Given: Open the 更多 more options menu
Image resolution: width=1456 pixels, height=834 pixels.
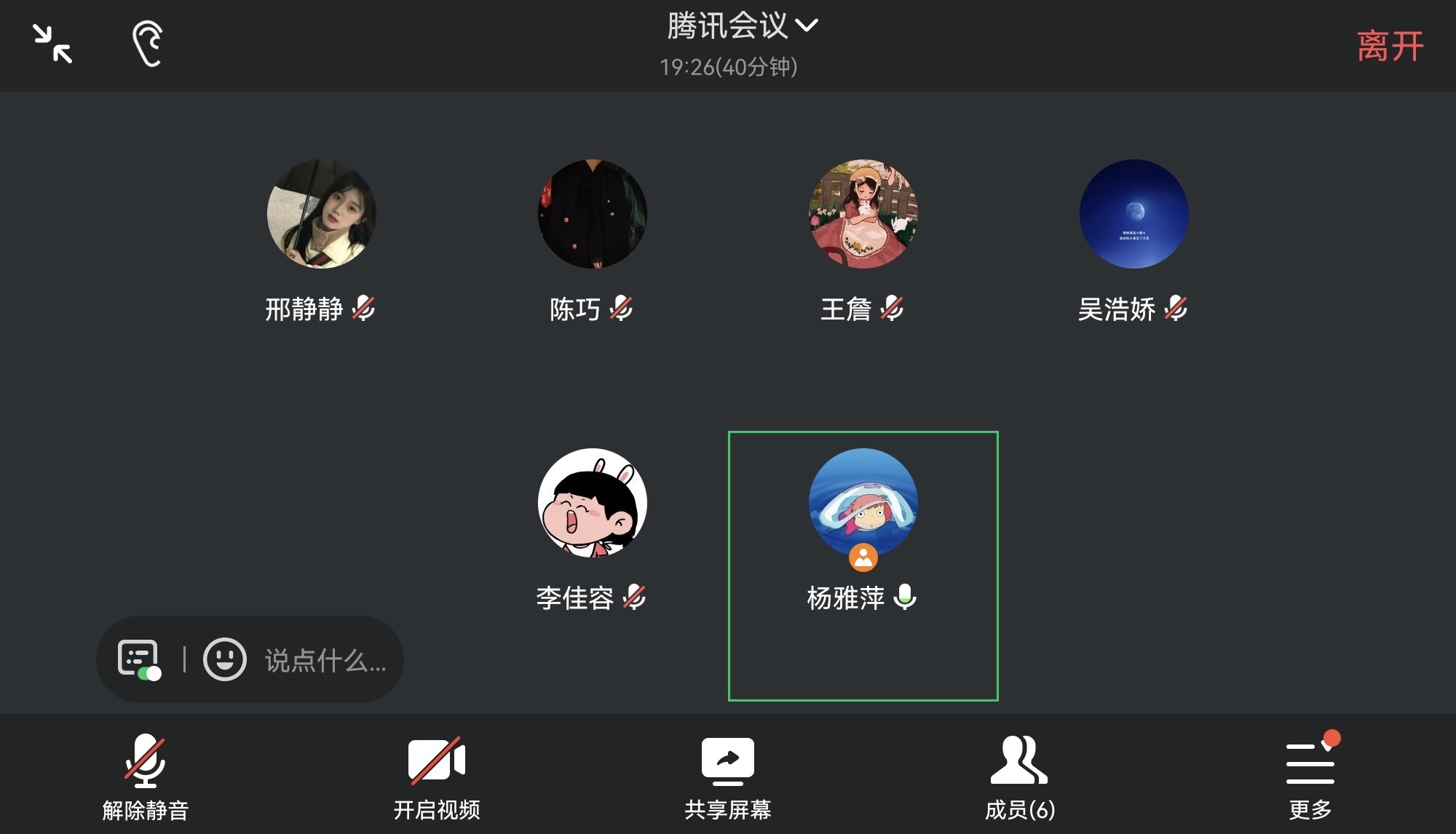Looking at the screenshot, I should [x=1310, y=776].
